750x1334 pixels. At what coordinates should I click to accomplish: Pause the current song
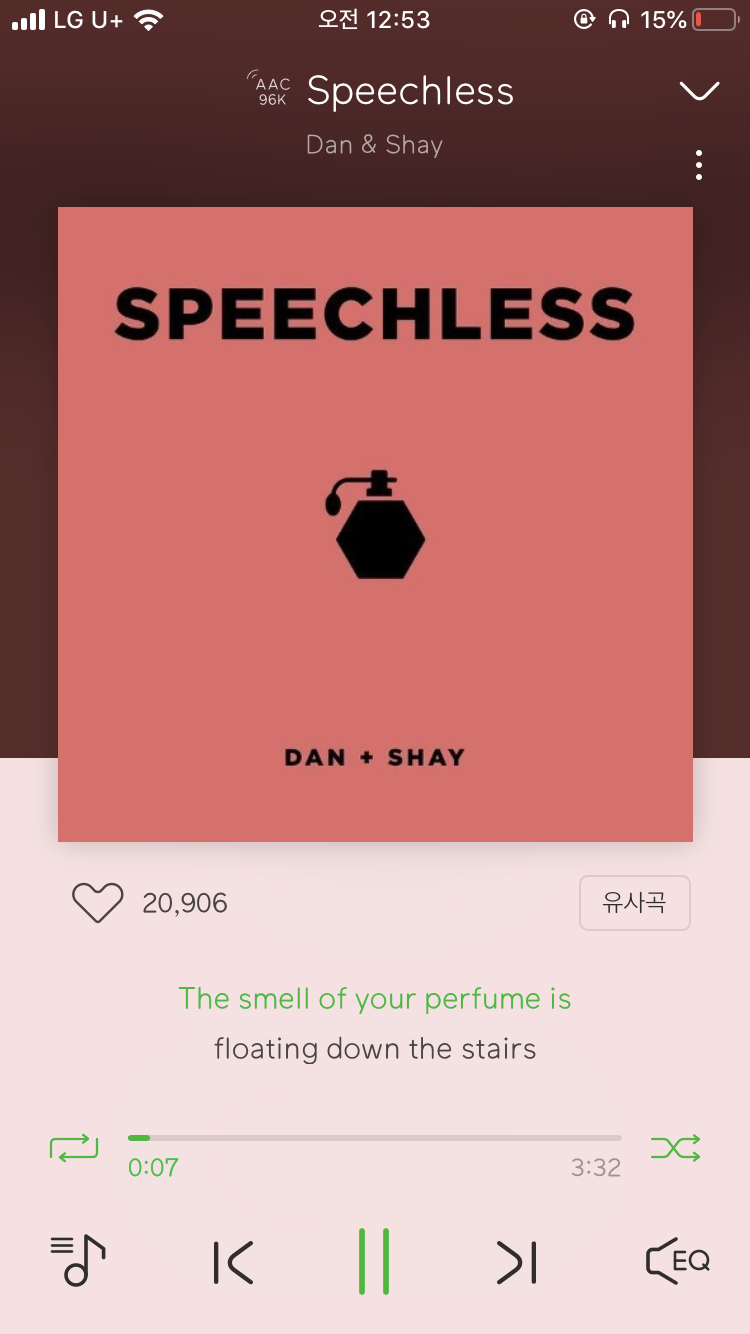click(374, 1262)
